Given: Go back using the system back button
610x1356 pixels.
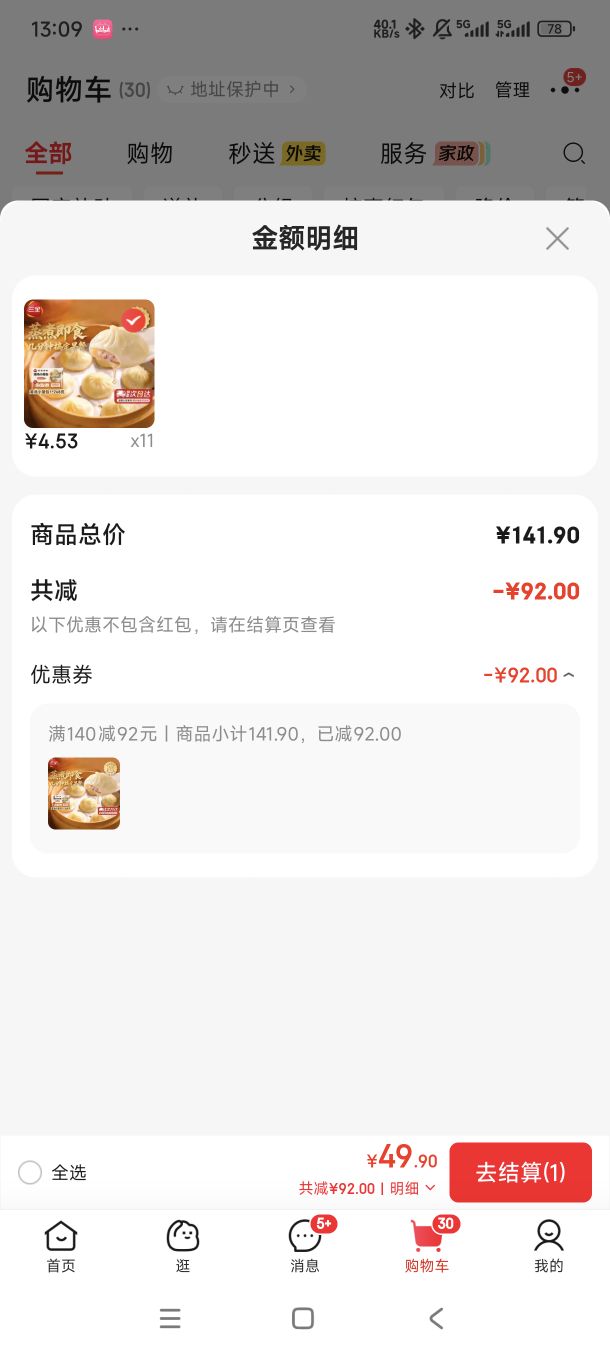Looking at the screenshot, I should [436, 1318].
